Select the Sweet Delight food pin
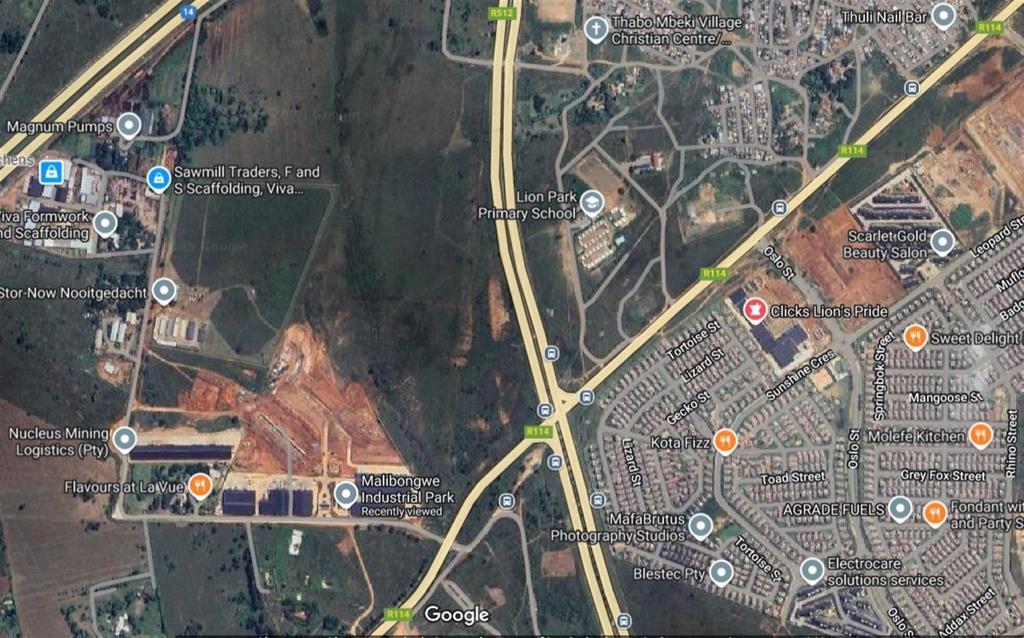The image size is (1024, 638). [x=914, y=337]
